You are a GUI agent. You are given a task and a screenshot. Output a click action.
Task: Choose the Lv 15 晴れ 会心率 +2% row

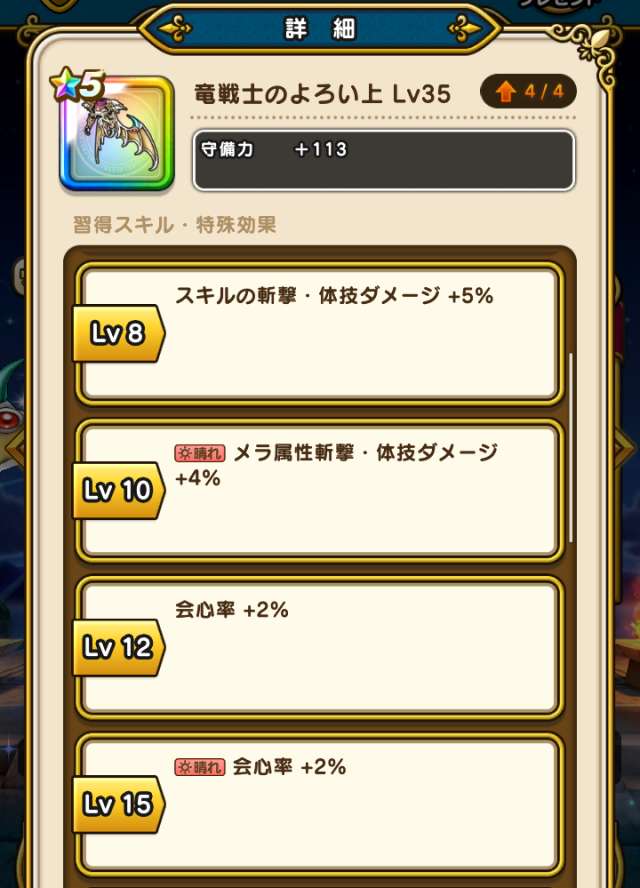tap(320, 804)
